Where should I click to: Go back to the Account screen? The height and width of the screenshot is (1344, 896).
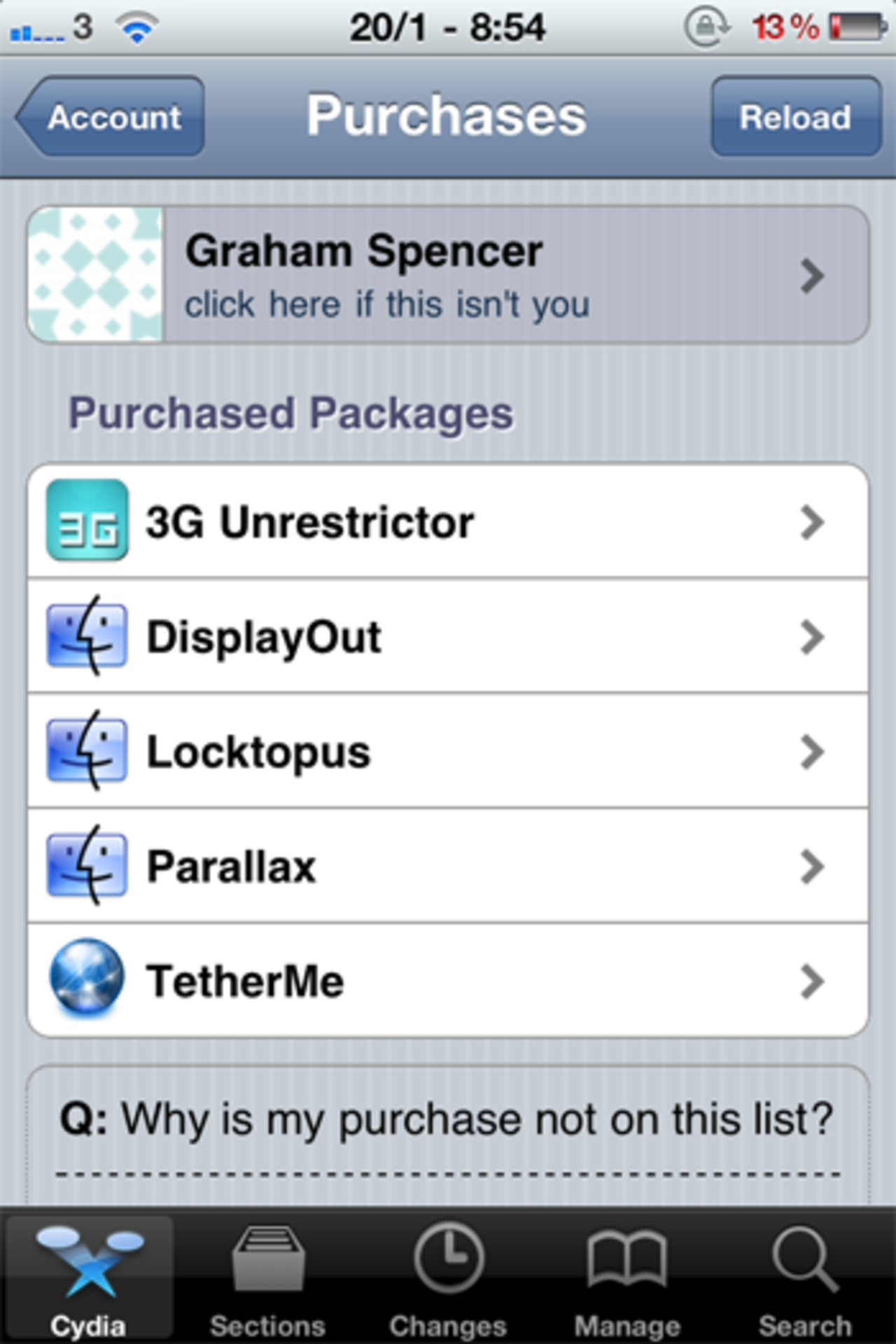pyautogui.click(x=112, y=117)
